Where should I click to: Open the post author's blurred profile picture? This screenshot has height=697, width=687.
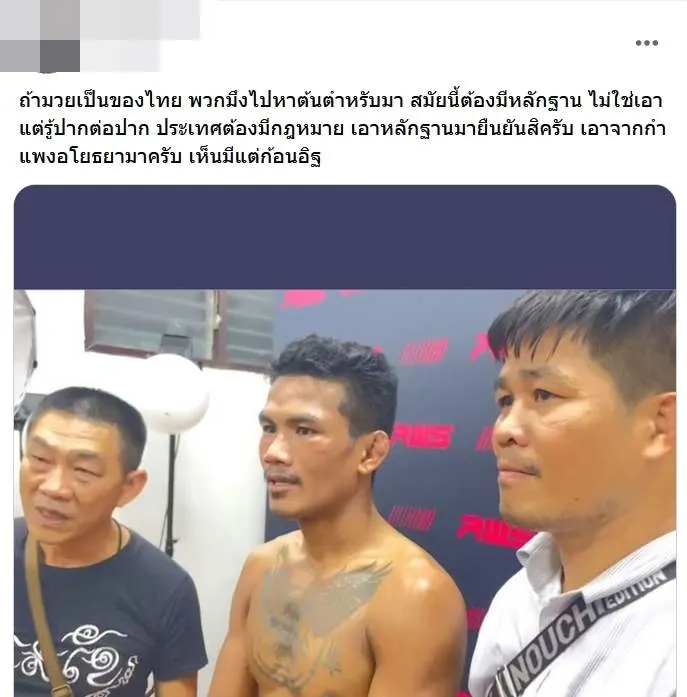40,36
